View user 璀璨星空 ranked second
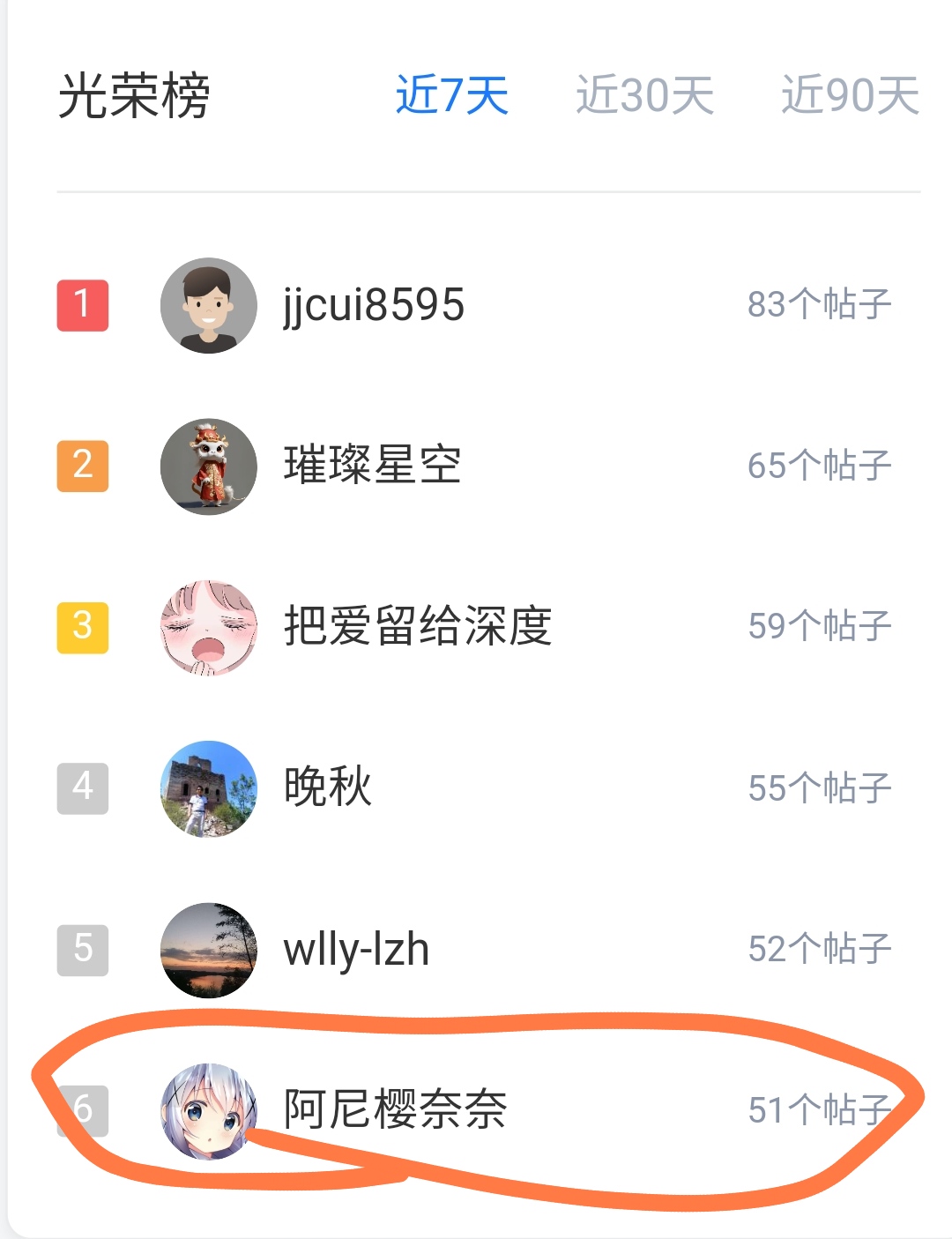952x1239 pixels. click(x=372, y=466)
